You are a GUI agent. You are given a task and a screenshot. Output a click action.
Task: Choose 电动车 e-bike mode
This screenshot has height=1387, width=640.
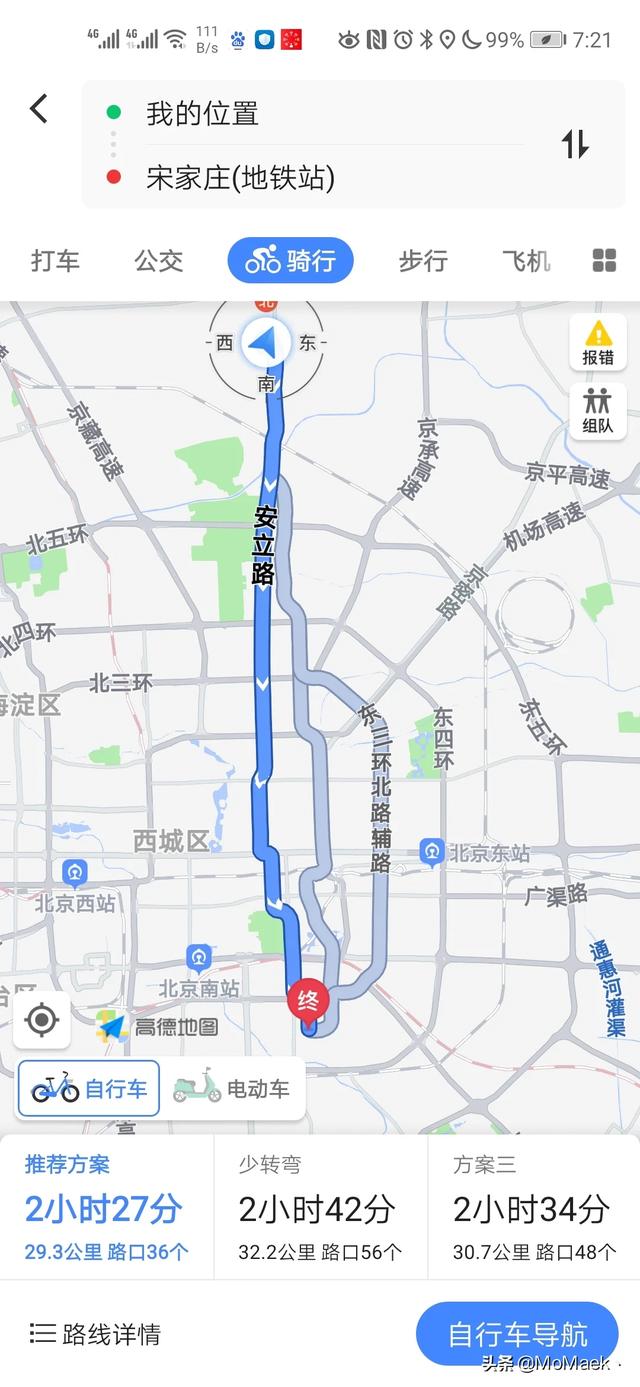[232, 1088]
